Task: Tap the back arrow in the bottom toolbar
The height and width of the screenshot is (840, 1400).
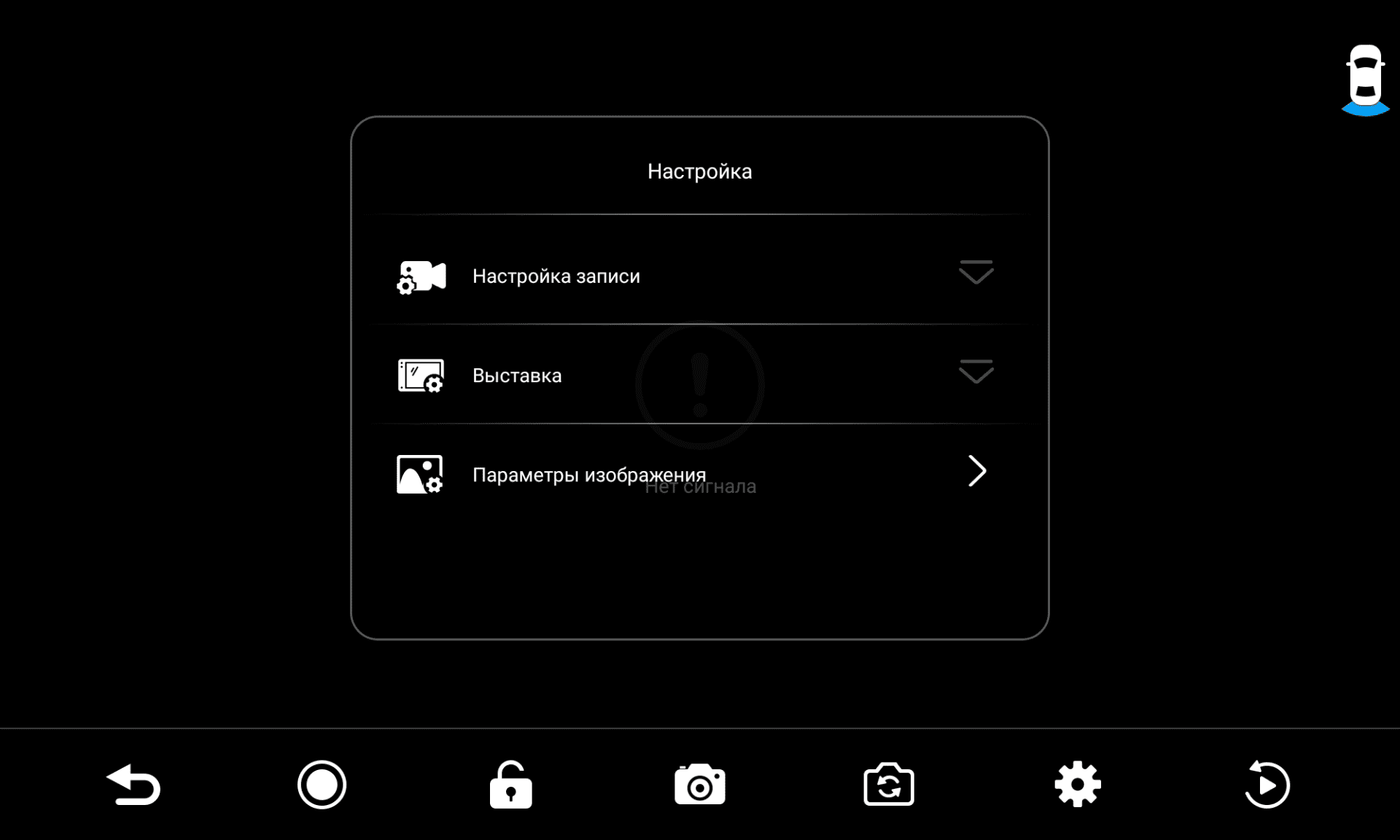Action: coord(133,785)
